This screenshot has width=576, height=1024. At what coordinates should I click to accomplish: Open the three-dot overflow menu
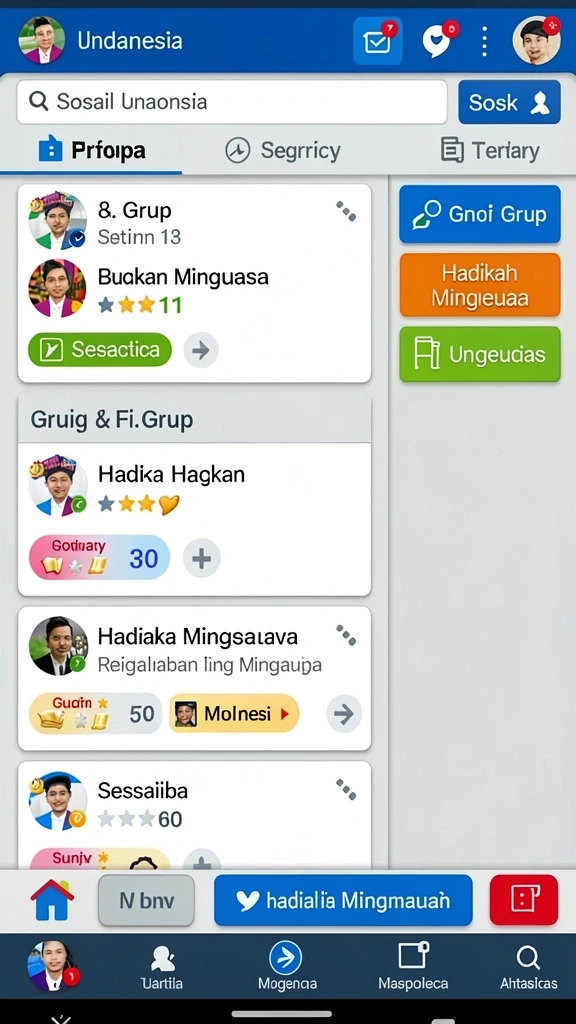pyautogui.click(x=484, y=42)
